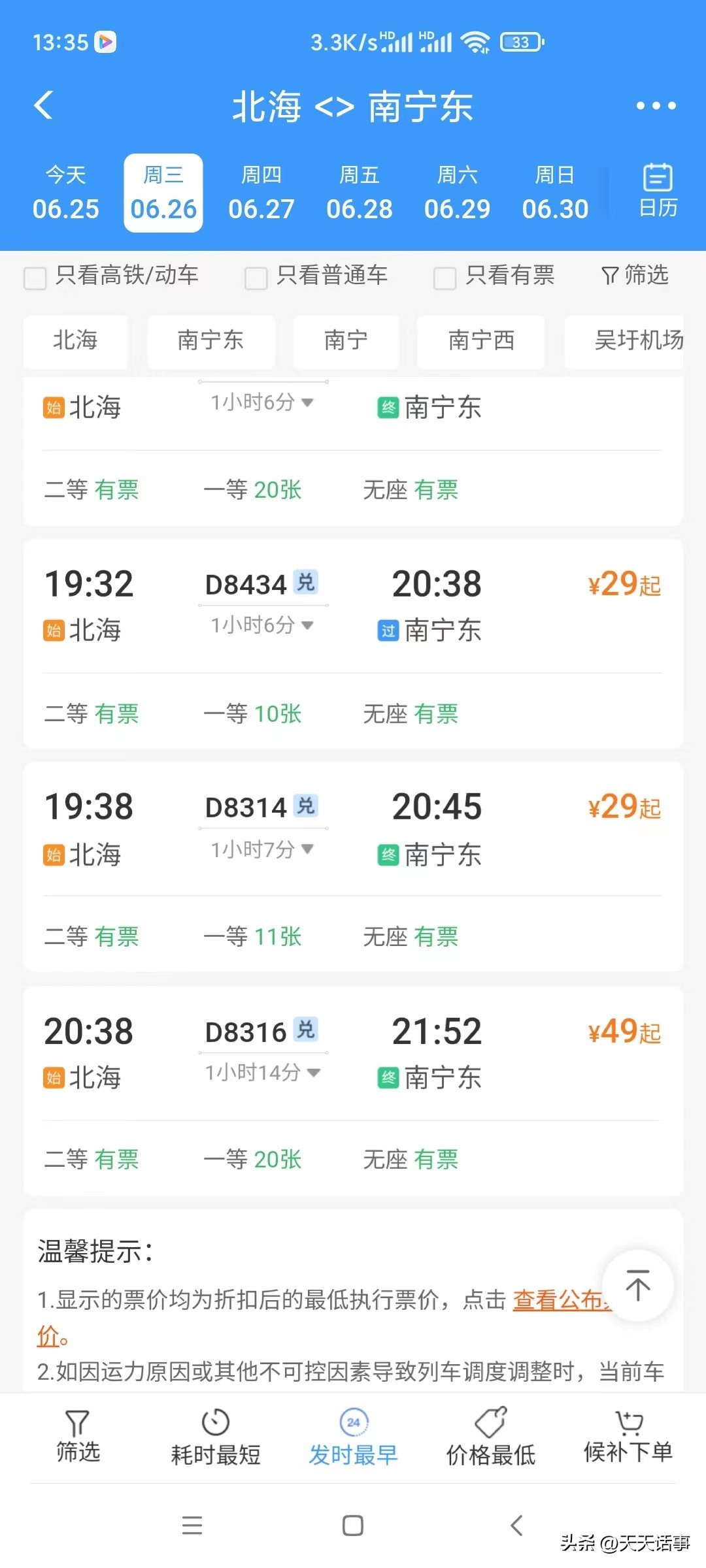Open train D8316 departing 20:38
This screenshot has height=1568, width=706.
(x=353, y=1053)
